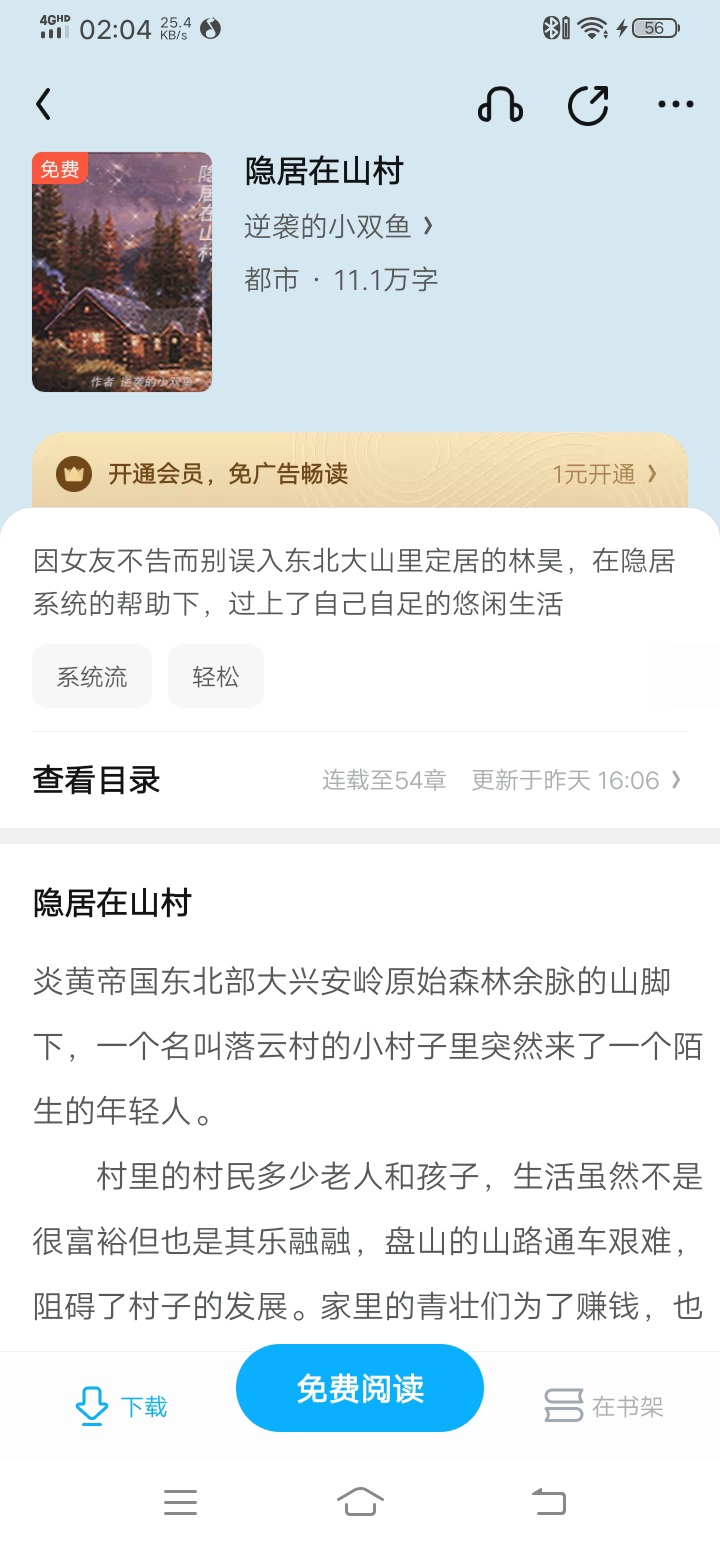Tap the 在书架 bookshelf button
This screenshot has height=1544, width=720.
[603, 1406]
